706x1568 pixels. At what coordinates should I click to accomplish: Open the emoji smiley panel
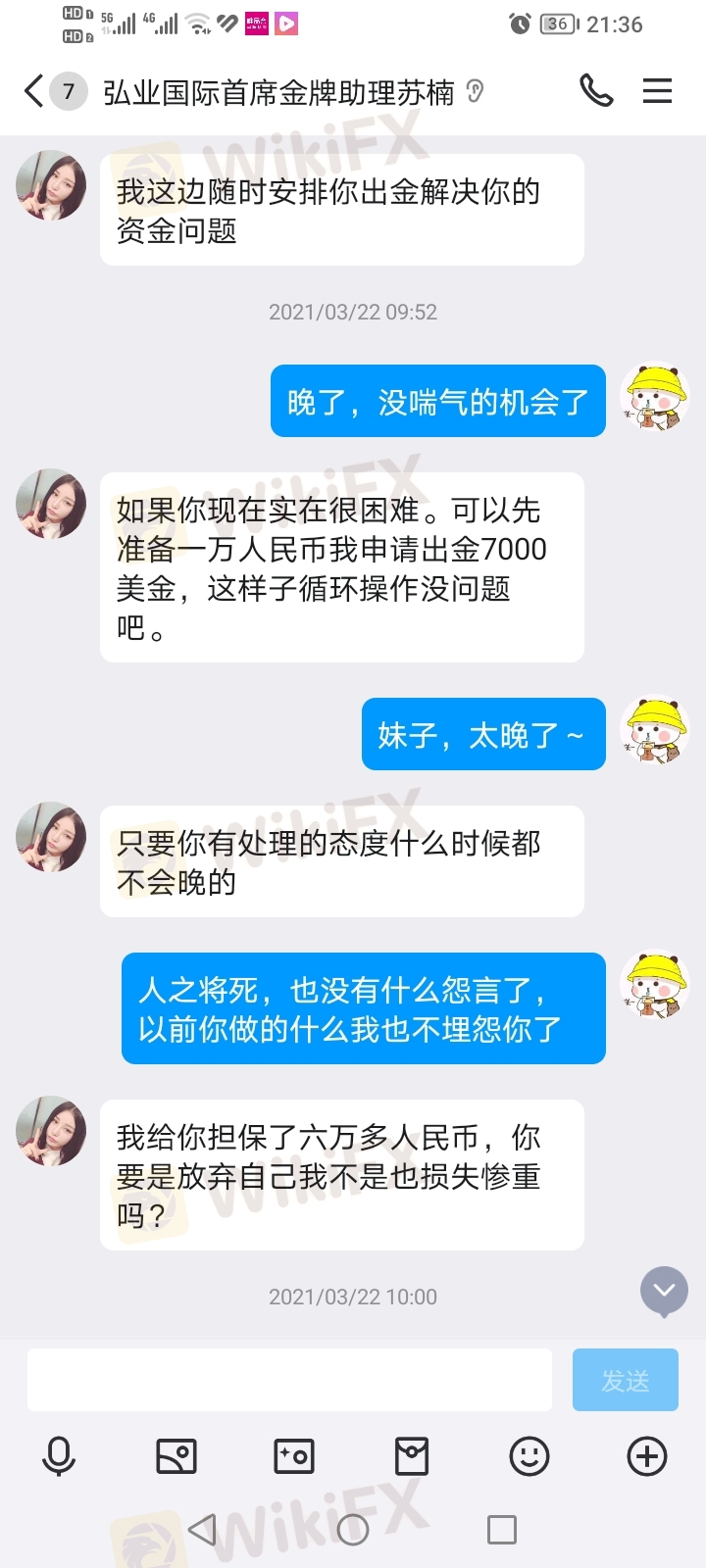coord(529,1456)
